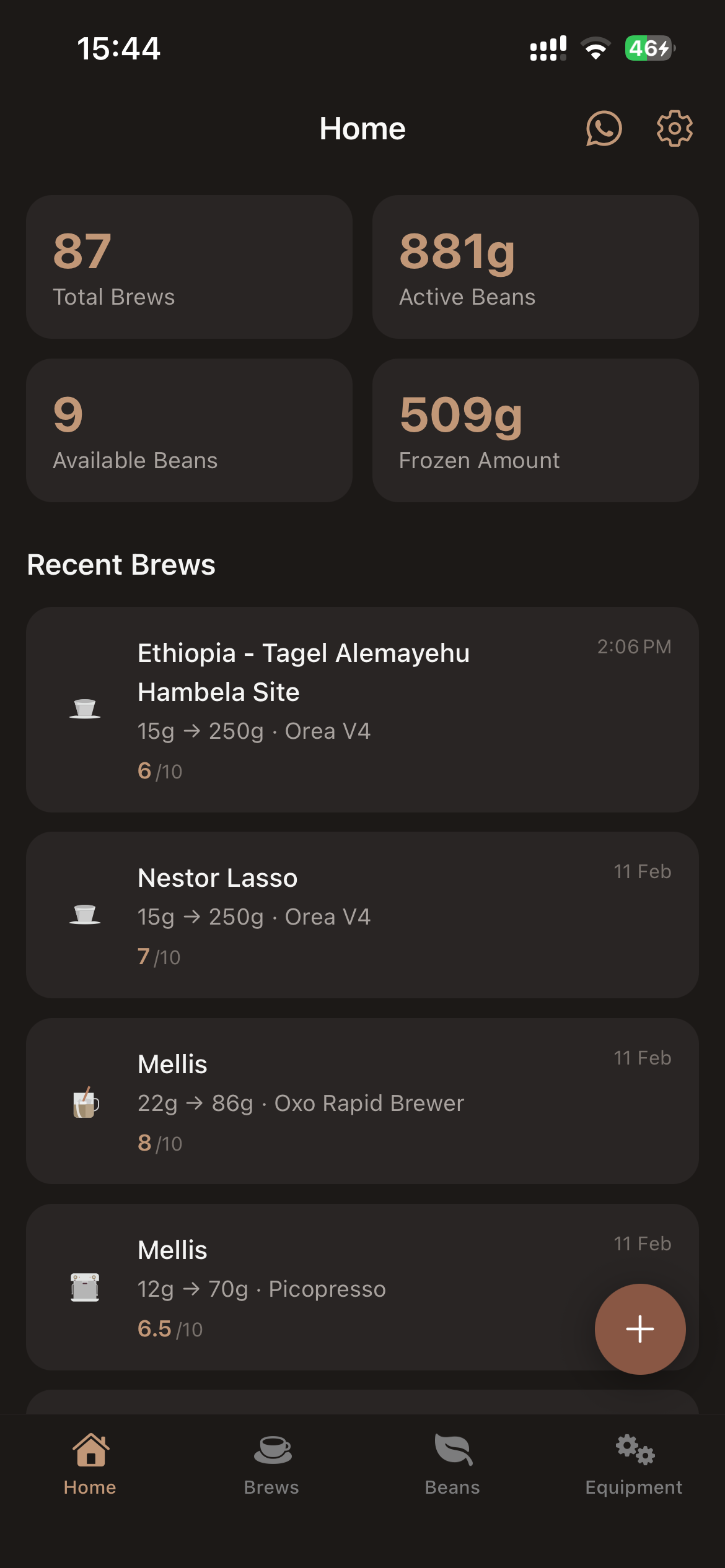Image resolution: width=725 pixels, height=1568 pixels.
Task: Open the WhatsApp contact icon in the header
Action: (604, 128)
